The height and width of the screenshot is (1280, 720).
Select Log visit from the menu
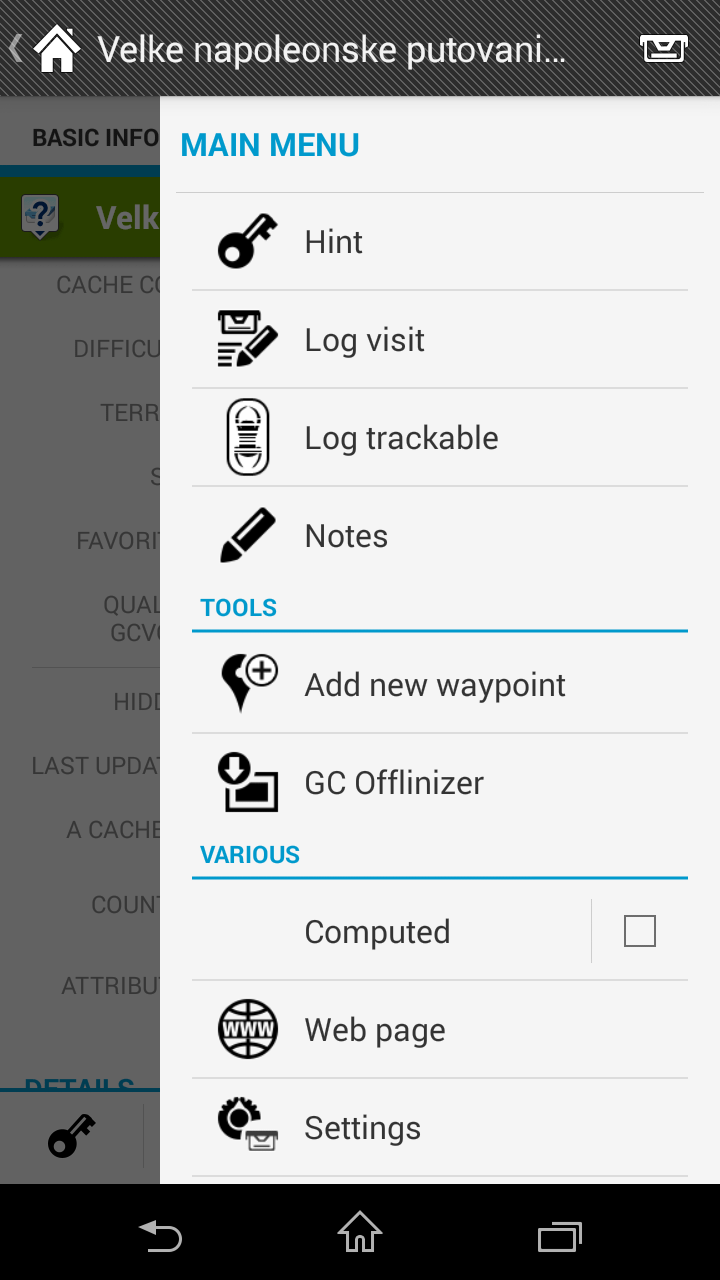click(x=440, y=340)
